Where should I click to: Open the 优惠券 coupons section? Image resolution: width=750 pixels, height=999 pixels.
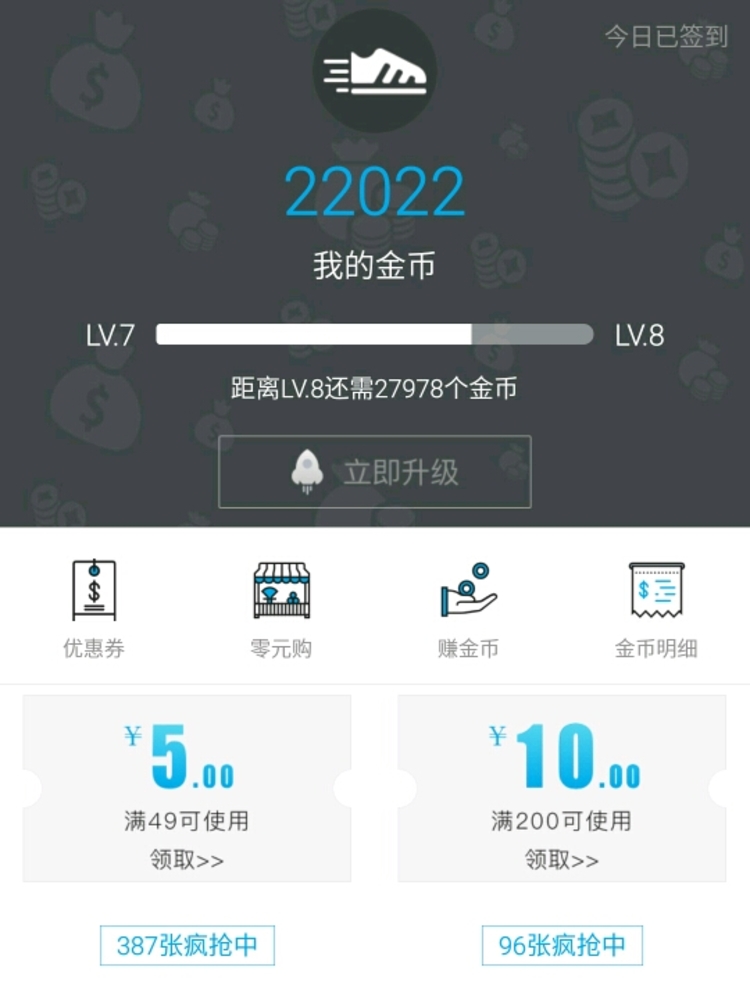tap(94, 607)
